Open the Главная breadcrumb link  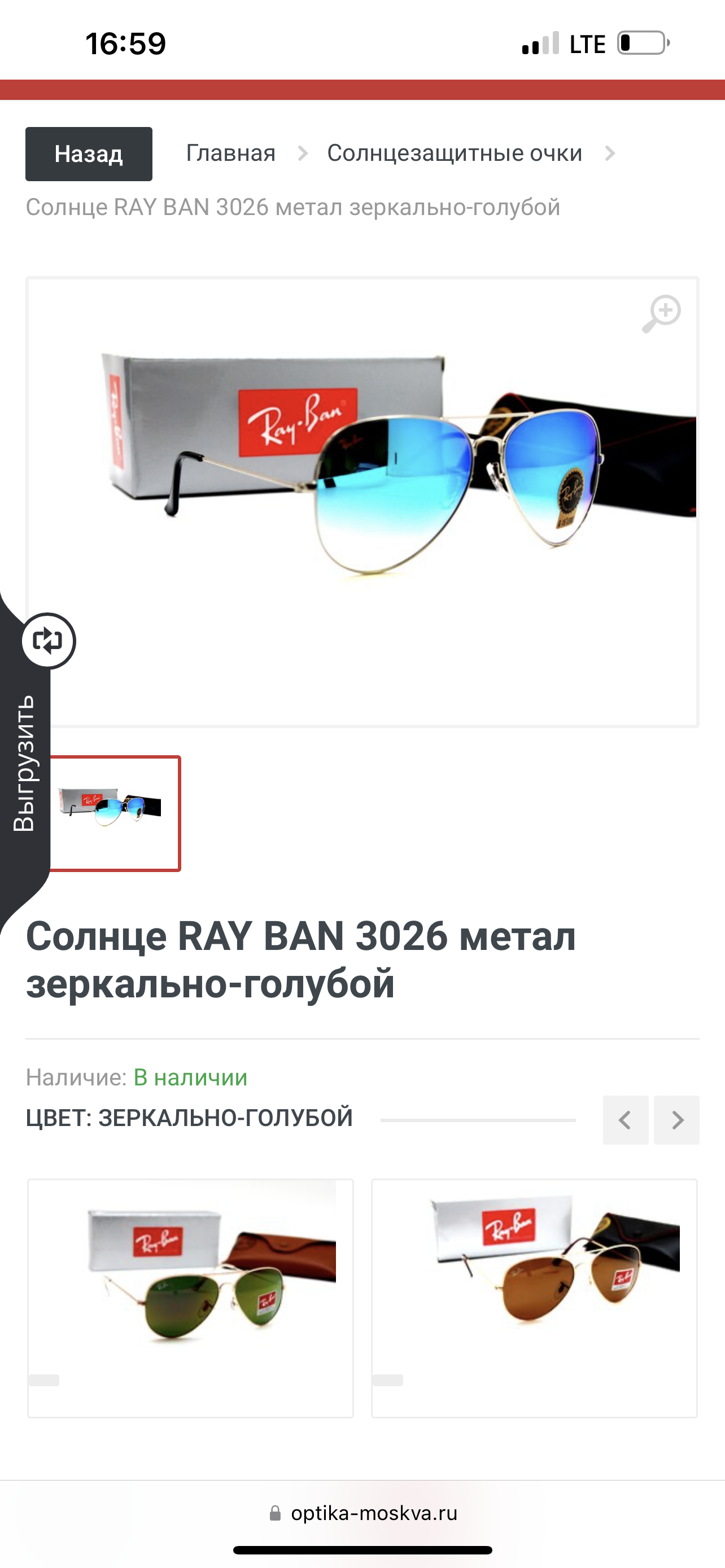(x=231, y=154)
